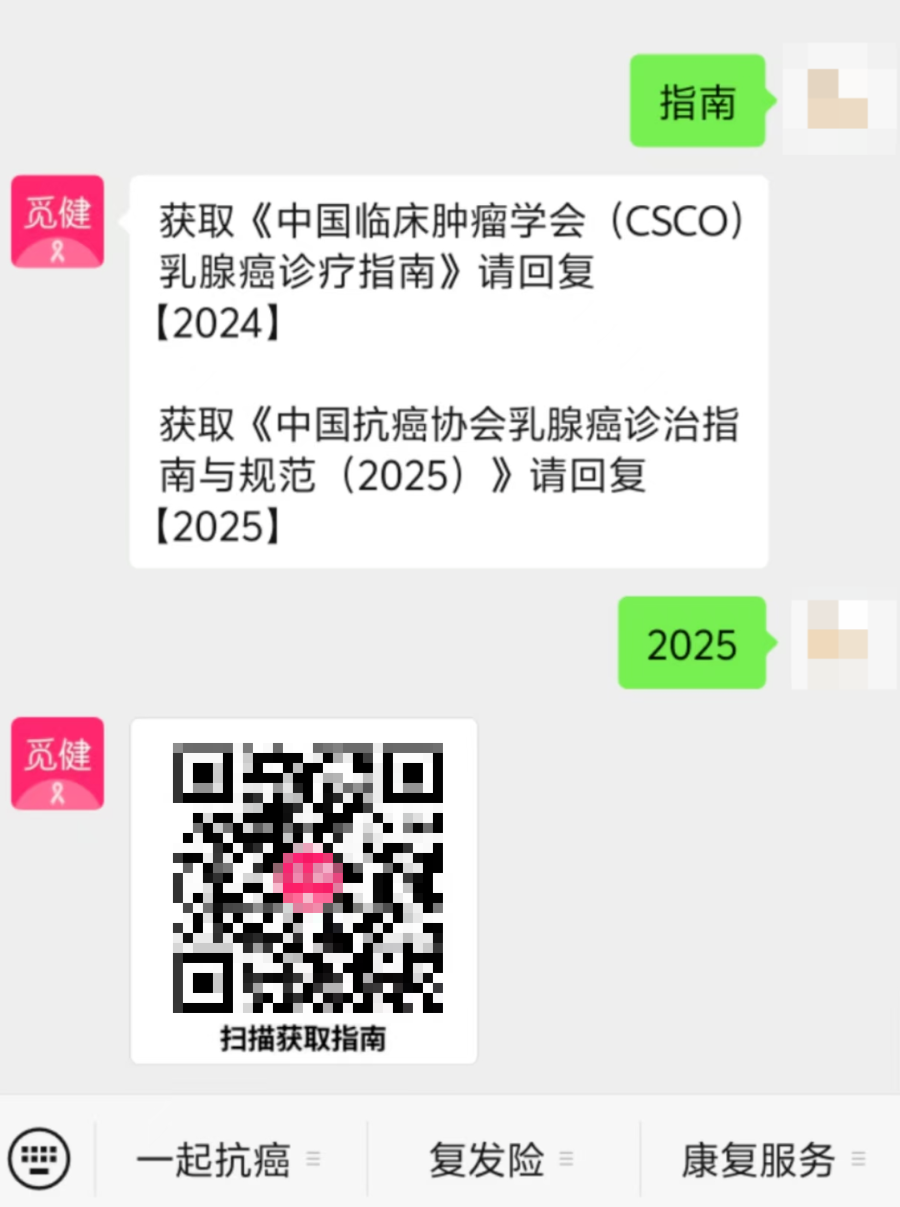This screenshot has width=900, height=1207.
Task: Switch to keyboard input mode
Action: [39, 1158]
